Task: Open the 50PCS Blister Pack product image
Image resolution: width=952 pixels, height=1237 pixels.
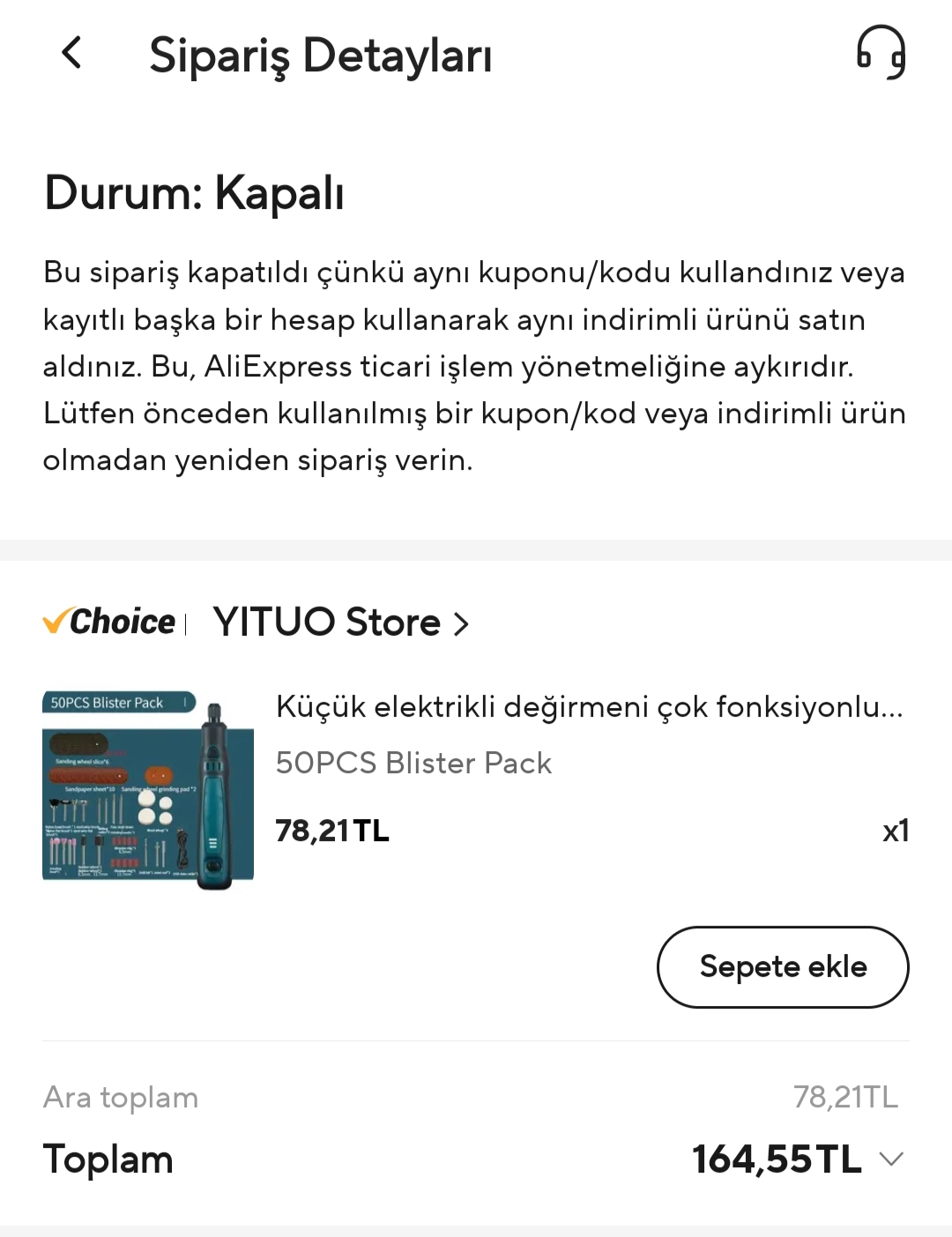Action: click(148, 790)
